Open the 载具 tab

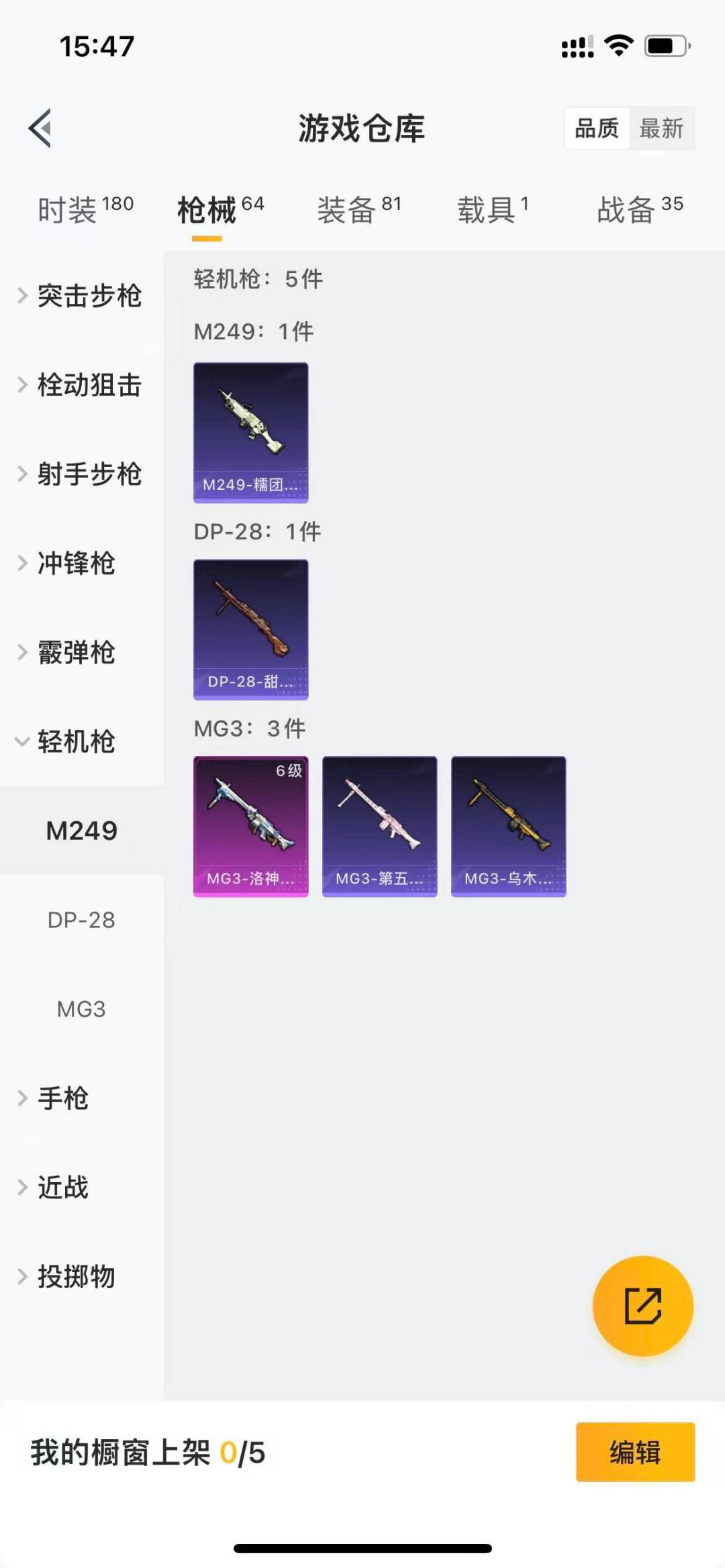(493, 209)
